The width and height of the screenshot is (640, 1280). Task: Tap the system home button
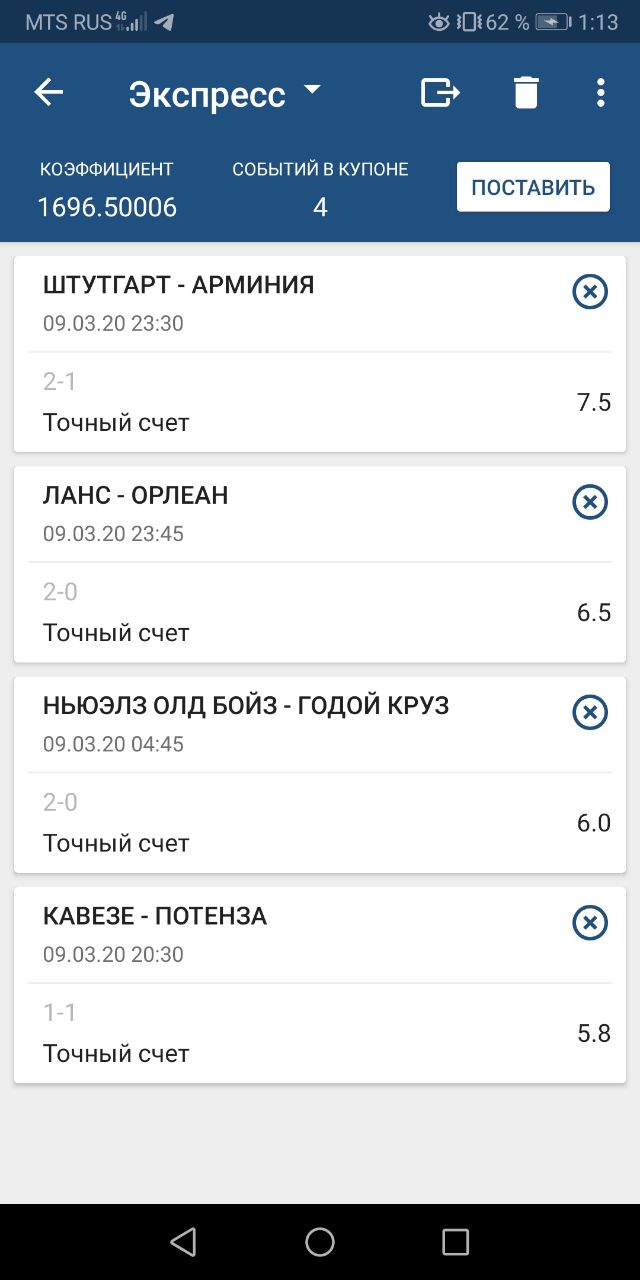[x=320, y=1242]
